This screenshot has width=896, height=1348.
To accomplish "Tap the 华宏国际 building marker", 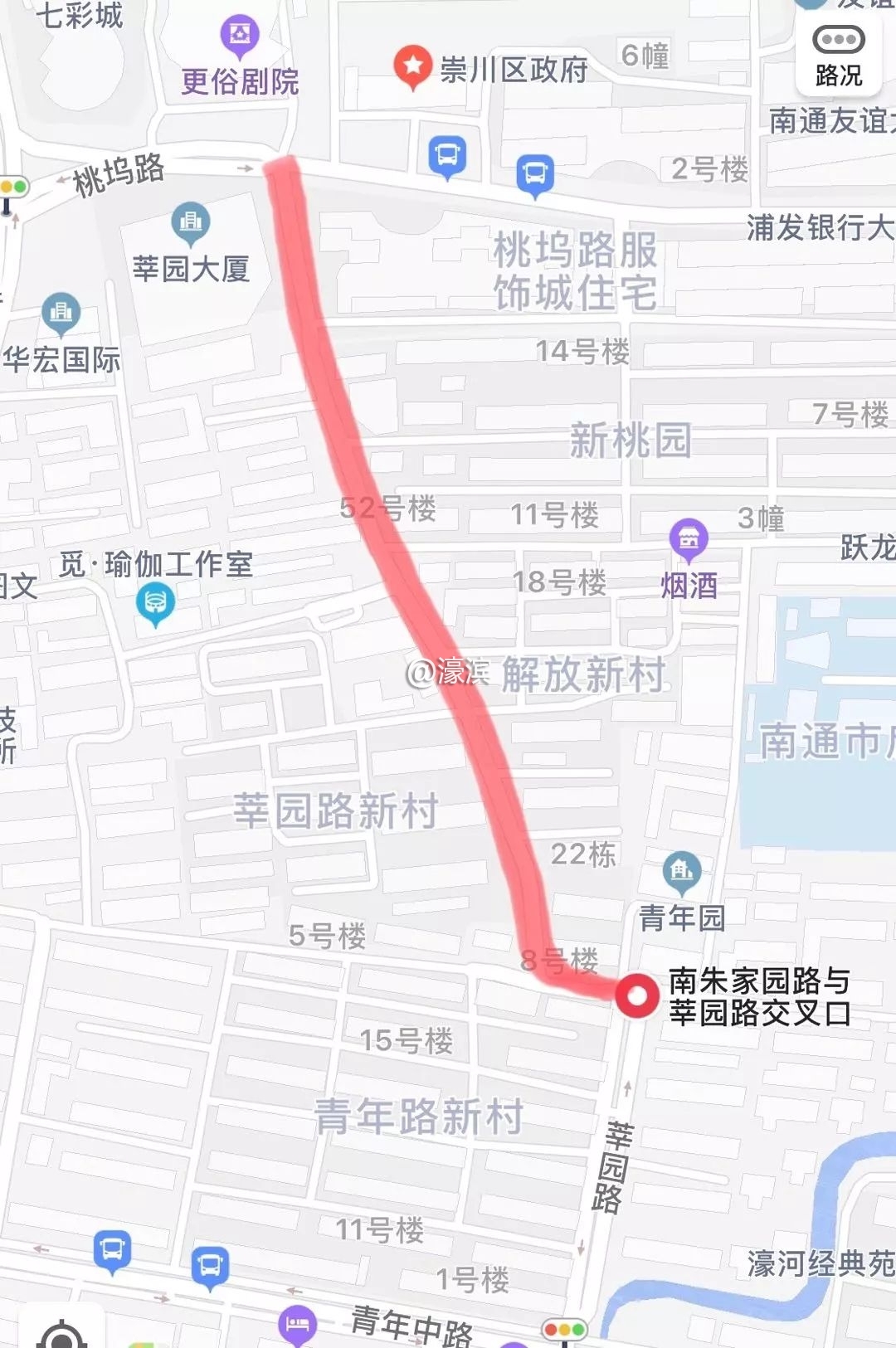I will (x=61, y=314).
